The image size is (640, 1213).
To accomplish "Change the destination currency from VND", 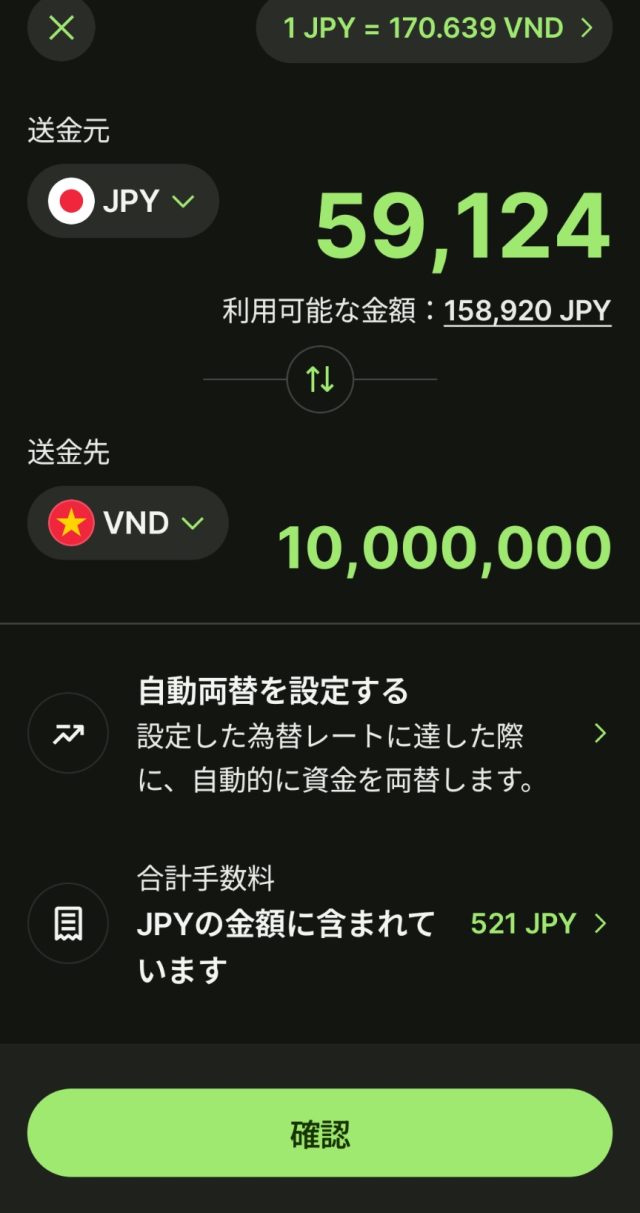I will click(127, 523).
